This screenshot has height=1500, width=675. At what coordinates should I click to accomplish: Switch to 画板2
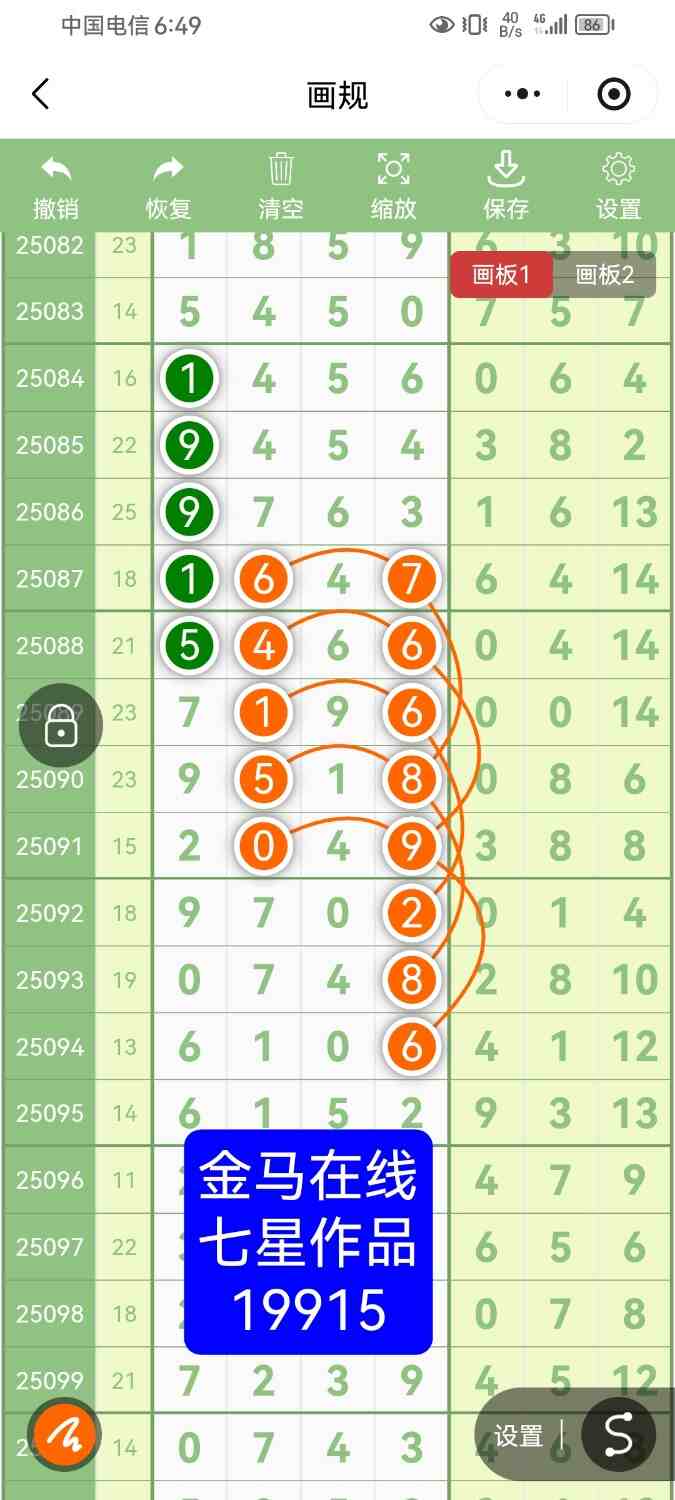605,275
